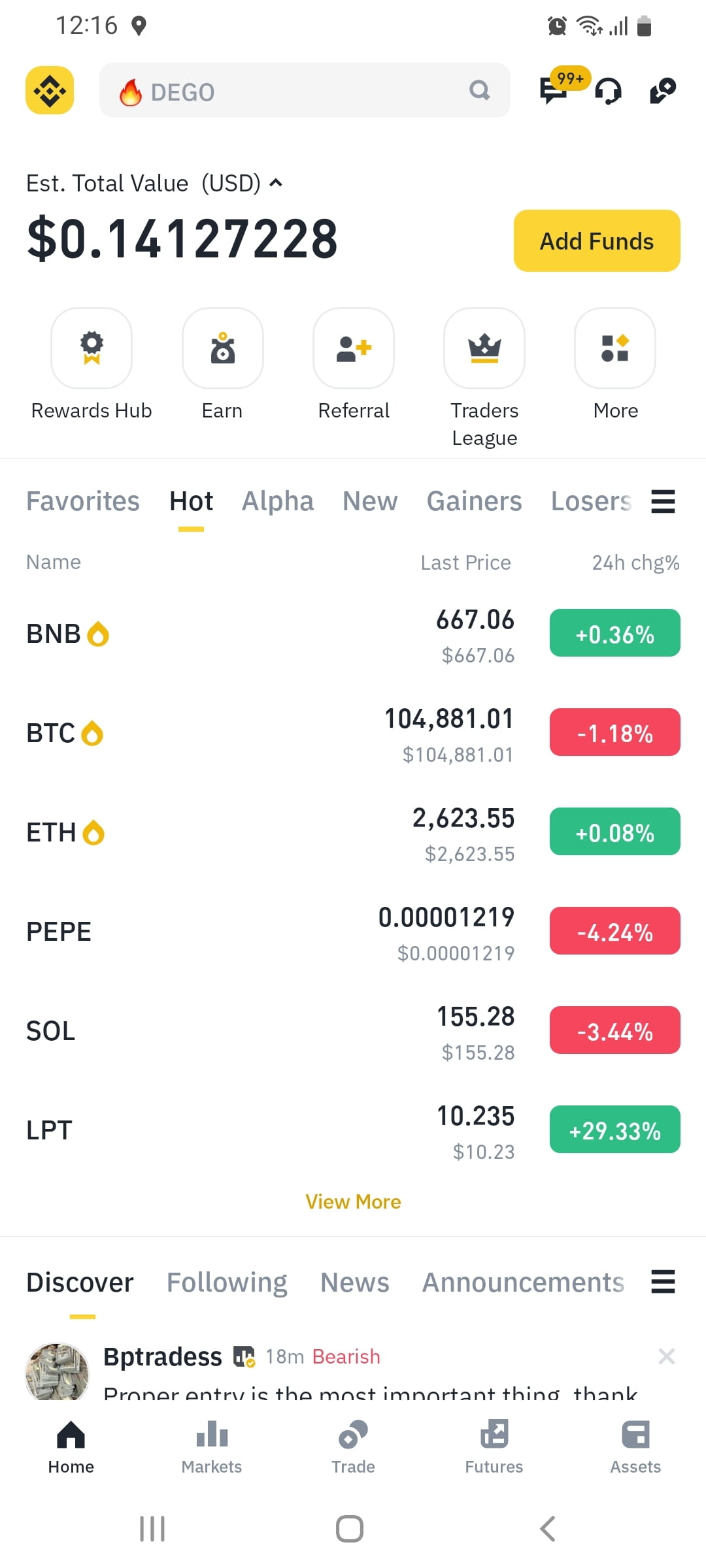
Task: Open the DEGO search bar
Action: tap(305, 91)
